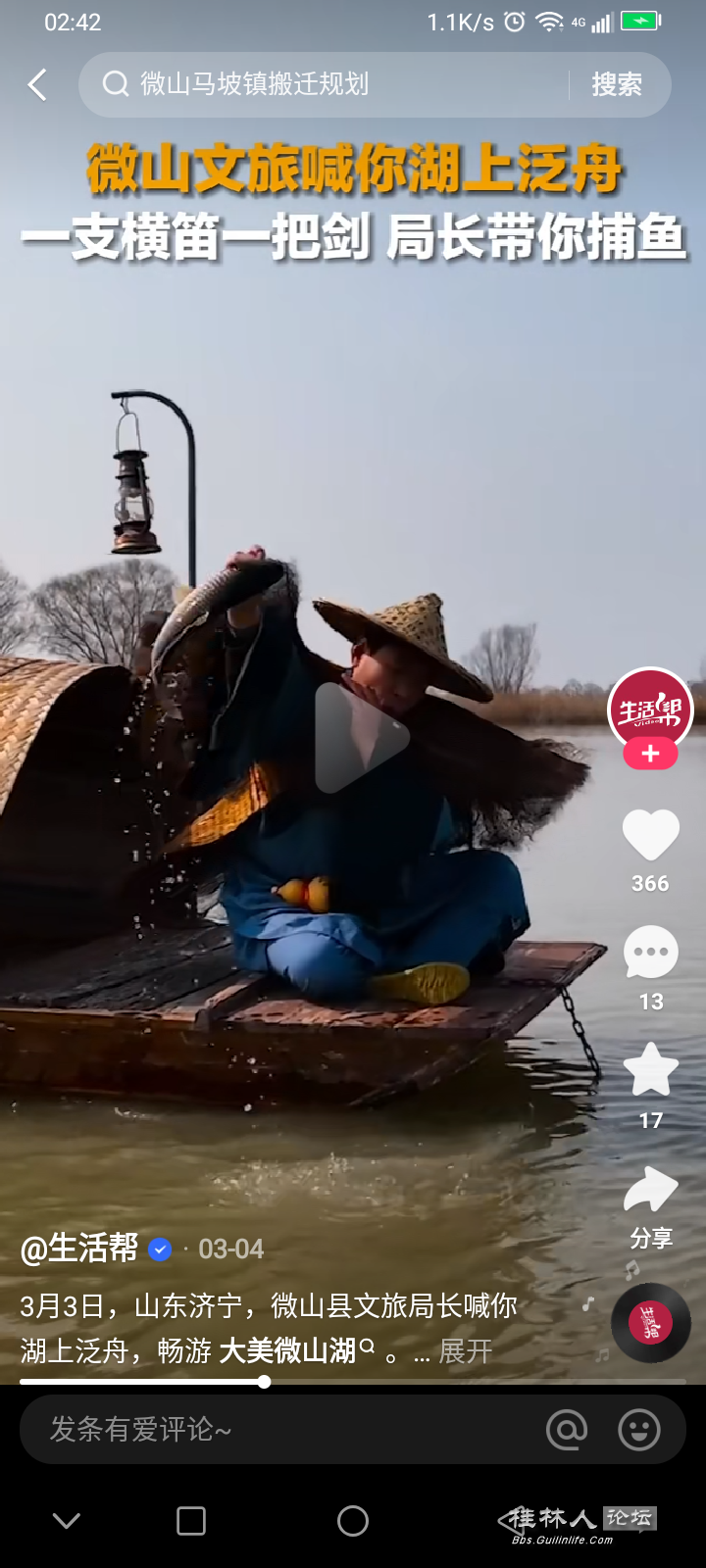Follow 生活帮 with the plus button
The image size is (706, 1568).
[x=650, y=754]
